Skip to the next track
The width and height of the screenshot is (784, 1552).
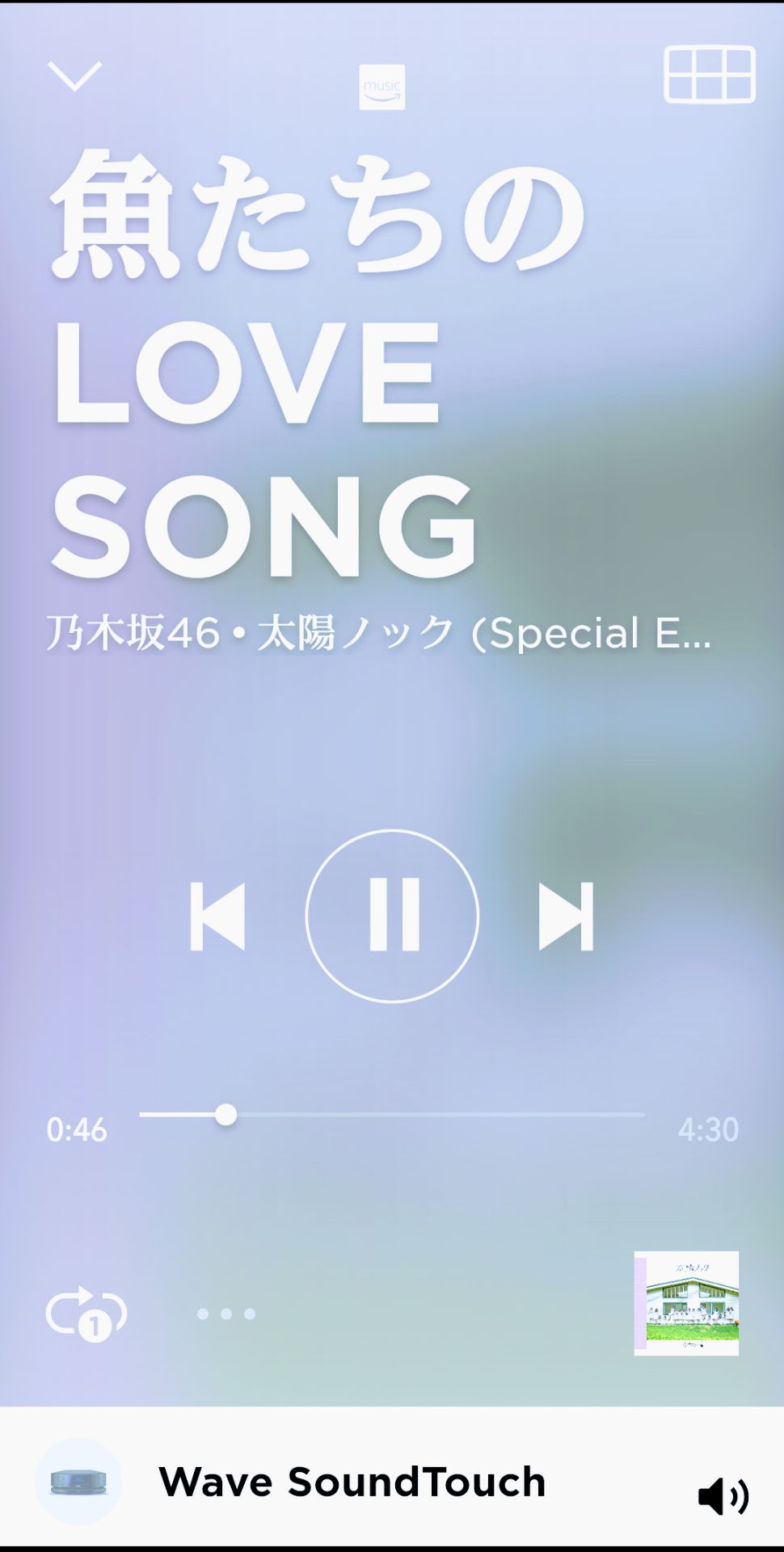click(567, 917)
